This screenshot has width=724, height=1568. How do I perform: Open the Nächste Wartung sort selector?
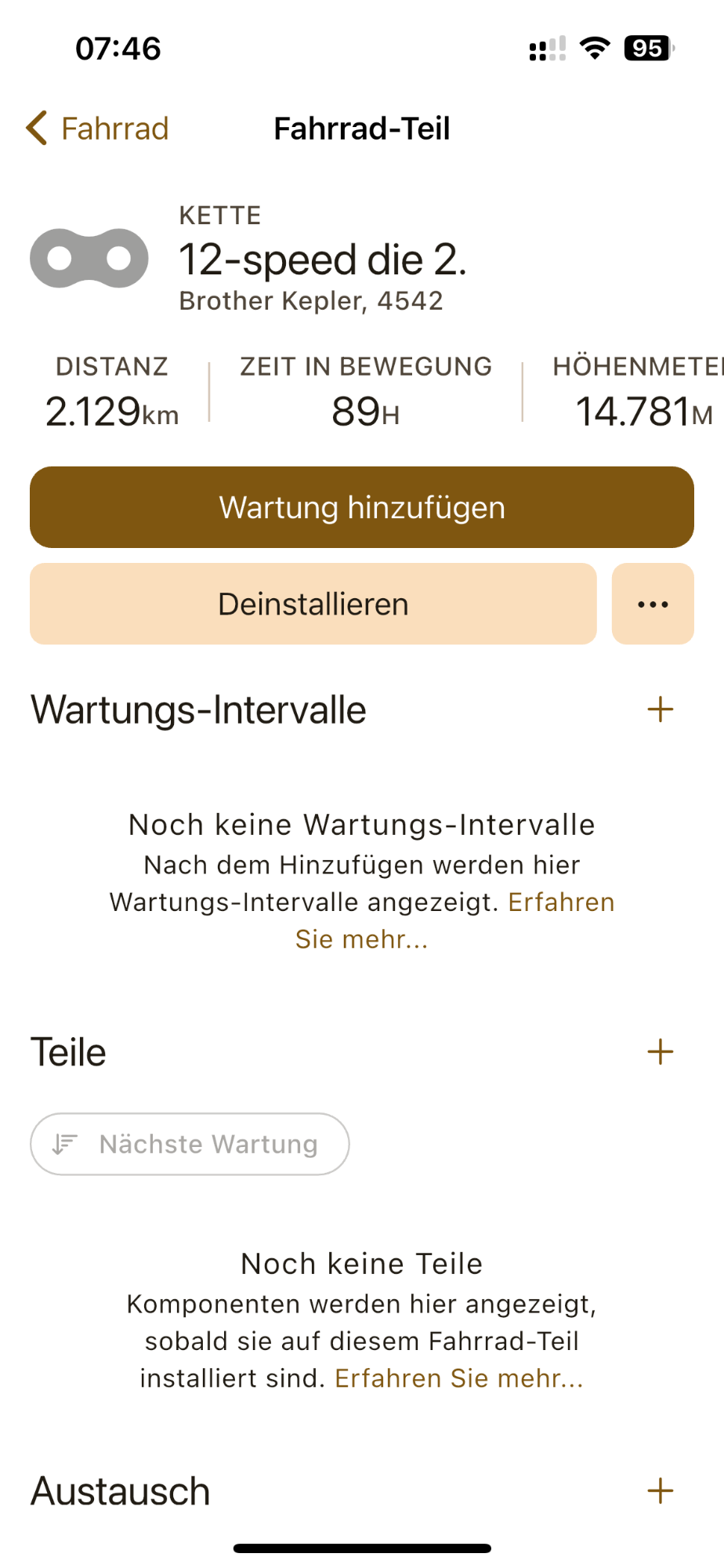pos(190,1144)
